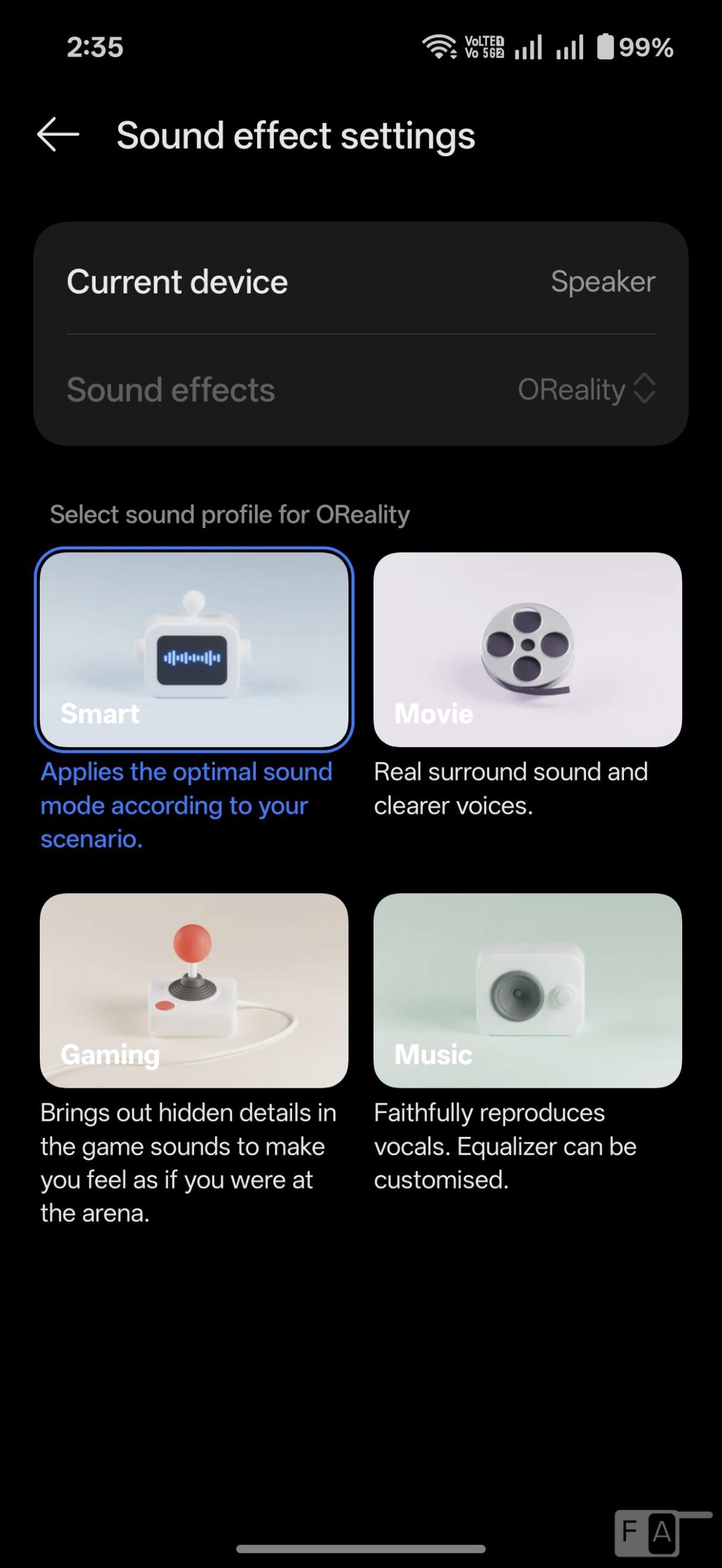Pick the Music sound profile
This screenshot has width=722, height=1568.
coord(527,990)
